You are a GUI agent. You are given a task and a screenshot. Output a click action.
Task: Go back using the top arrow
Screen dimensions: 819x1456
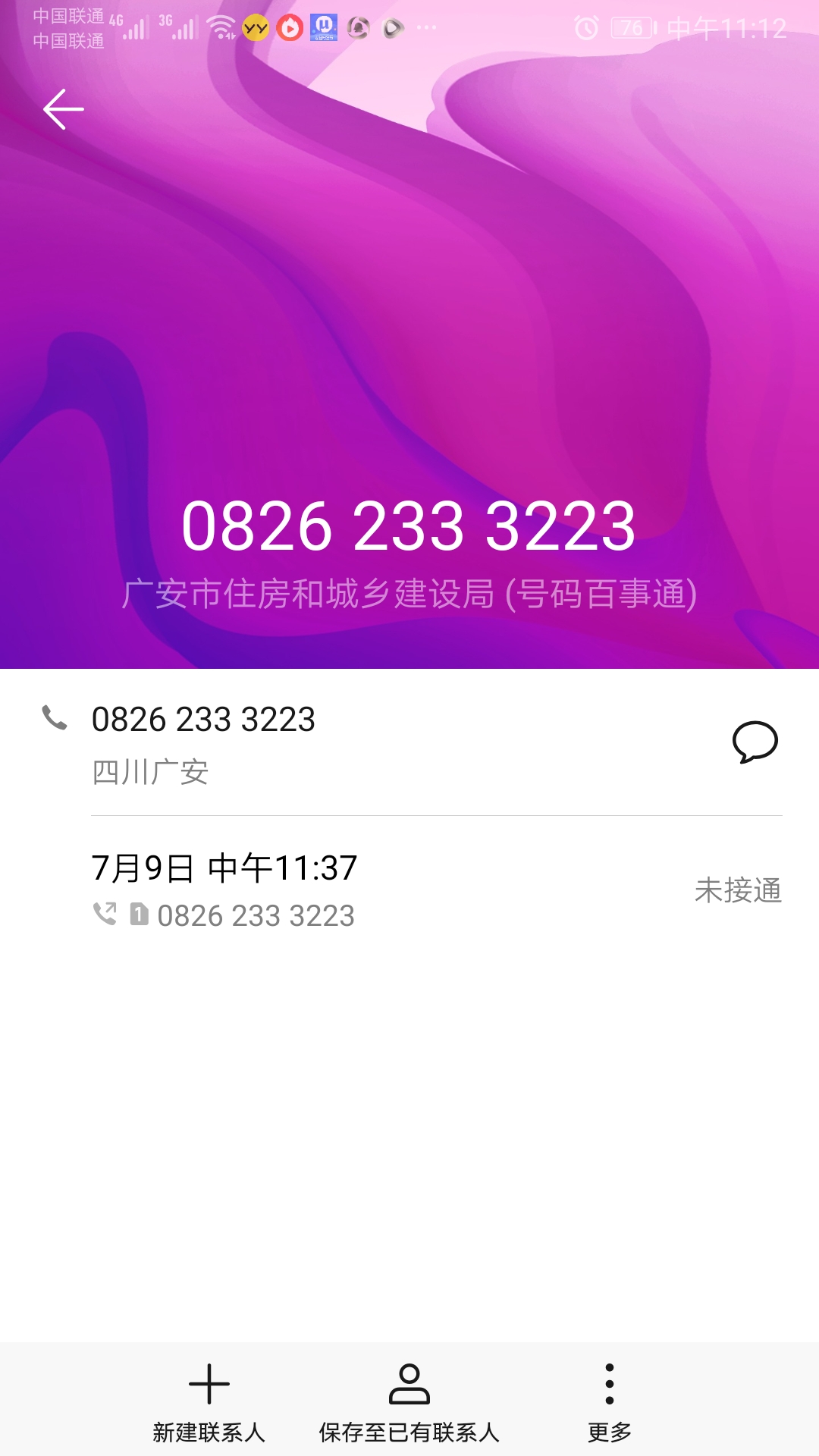(x=63, y=109)
